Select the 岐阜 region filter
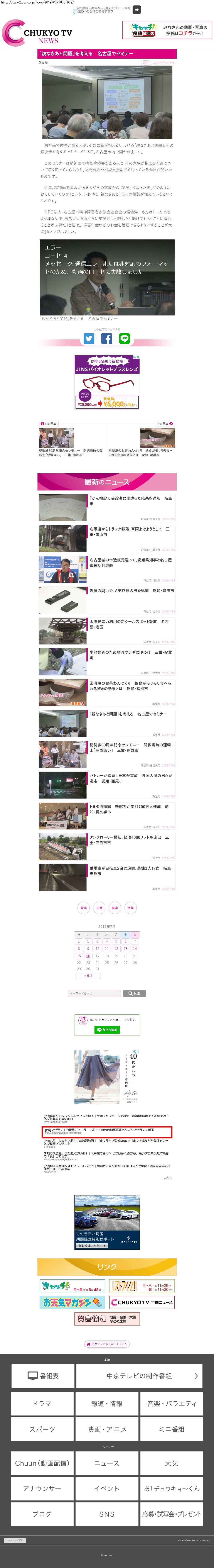 click(x=115, y=908)
